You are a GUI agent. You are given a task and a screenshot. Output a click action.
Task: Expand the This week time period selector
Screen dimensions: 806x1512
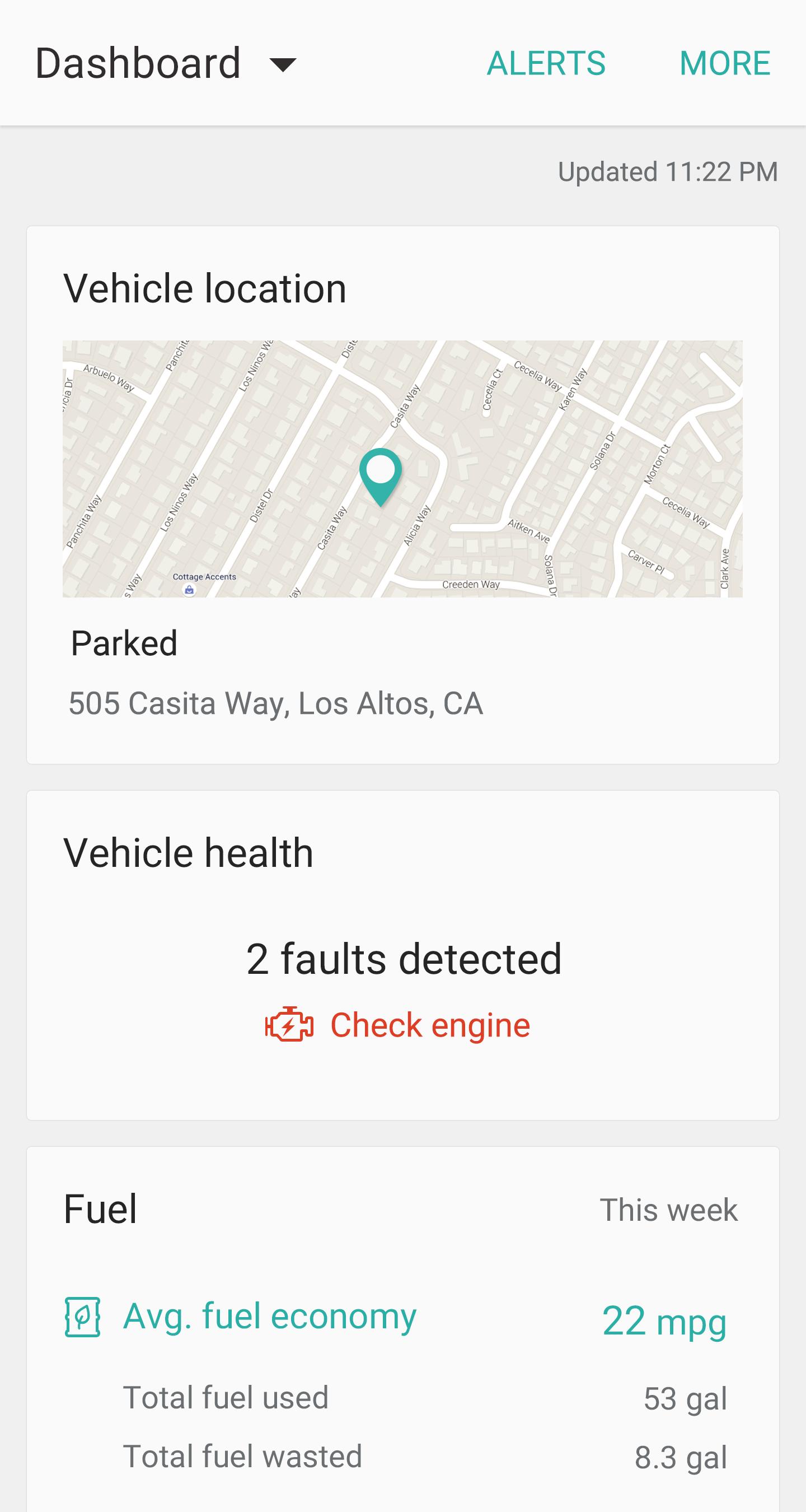pos(669,1210)
